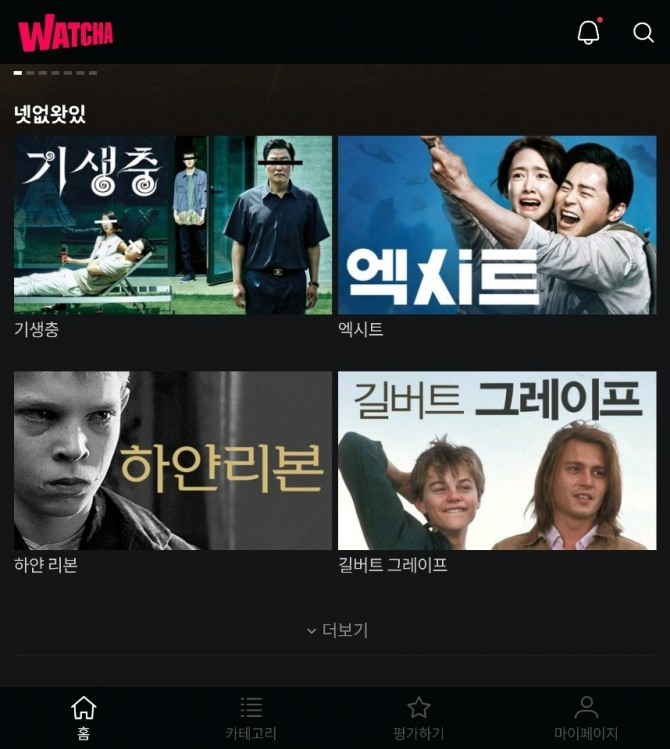
Task: Open the movie 하얀 리본
Action: pos(173,460)
